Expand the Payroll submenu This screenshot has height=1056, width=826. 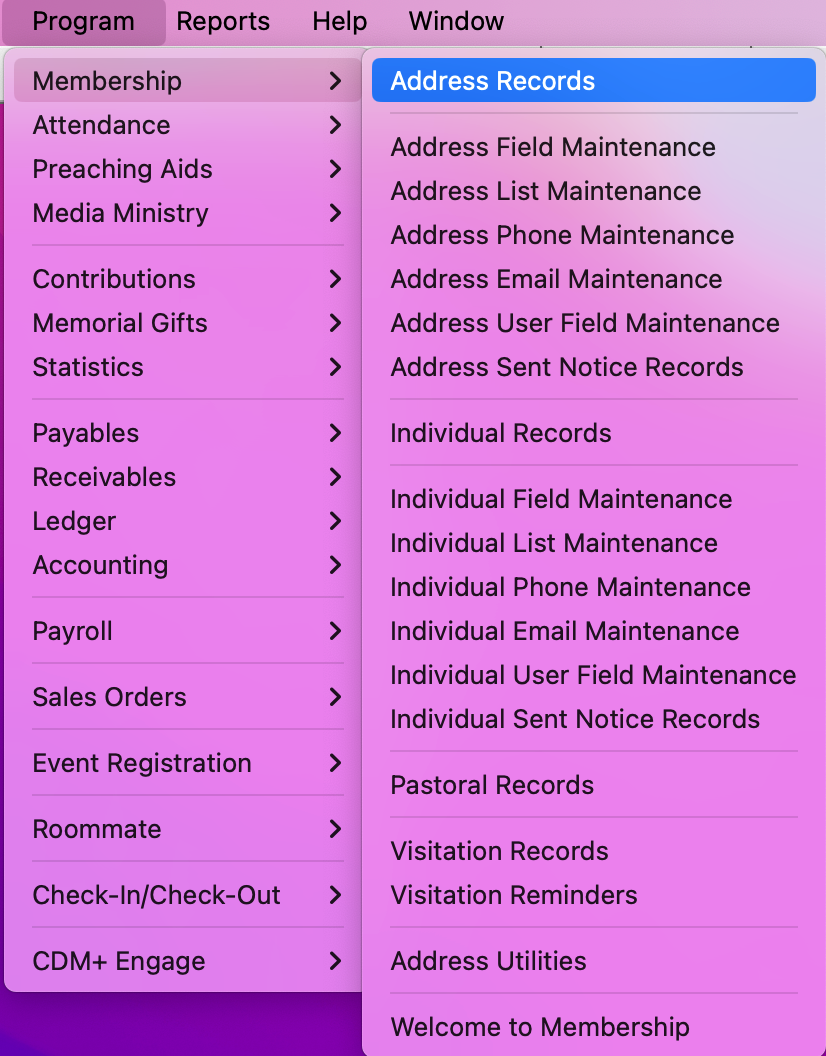point(73,631)
